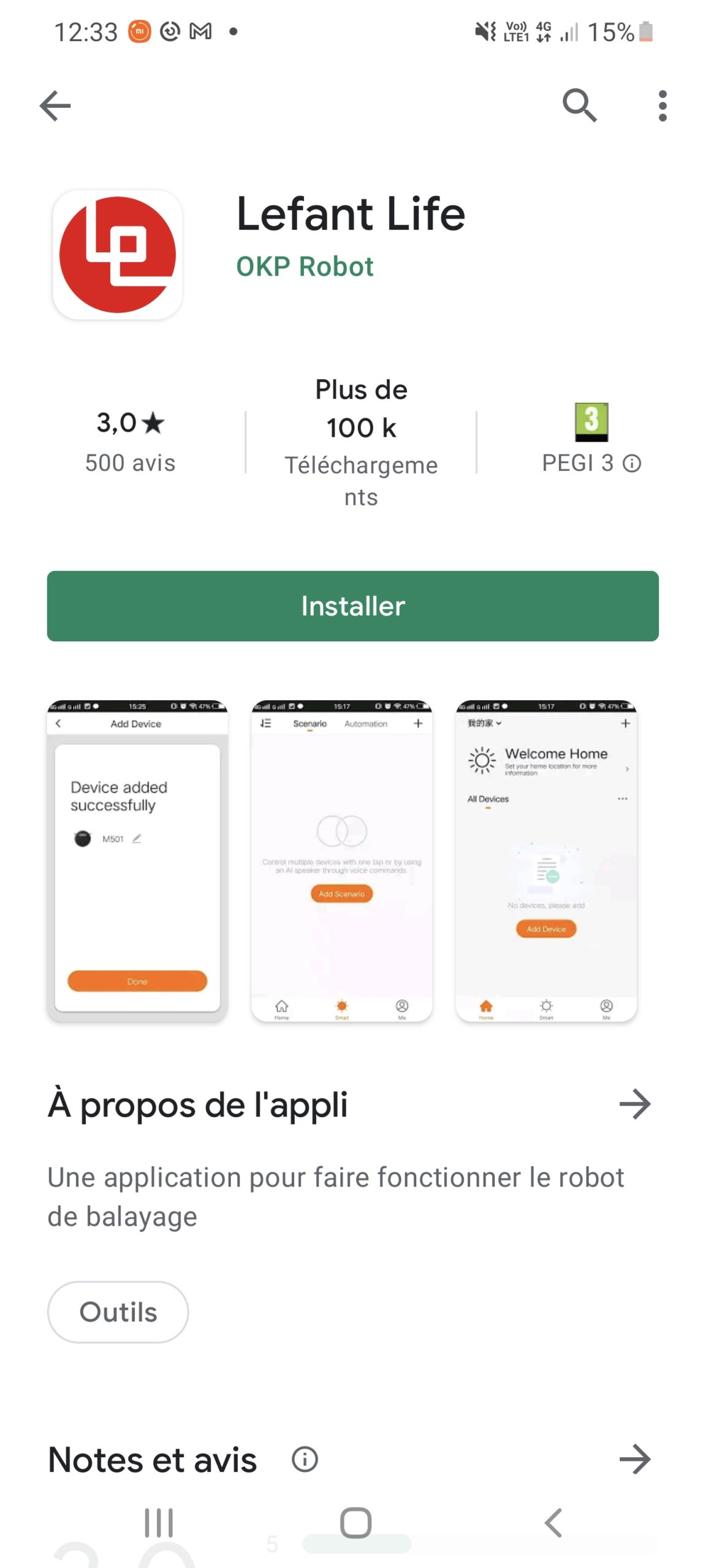The width and height of the screenshot is (706, 1568).
Task: Open the search magnifier icon
Action: click(x=579, y=106)
